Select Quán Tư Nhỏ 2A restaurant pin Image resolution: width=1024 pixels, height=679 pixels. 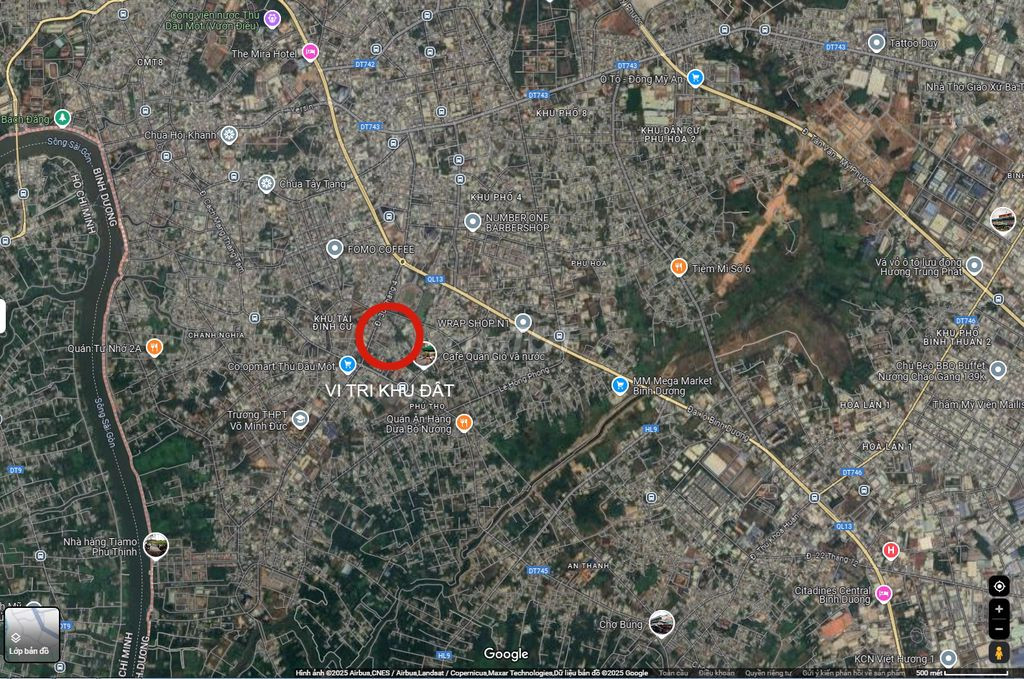154,348
